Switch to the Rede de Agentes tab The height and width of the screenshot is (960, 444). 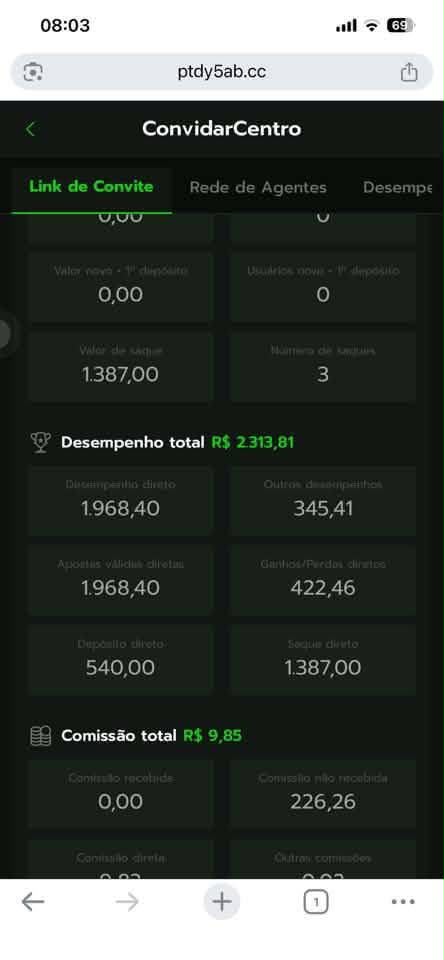click(x=258, y=187)
